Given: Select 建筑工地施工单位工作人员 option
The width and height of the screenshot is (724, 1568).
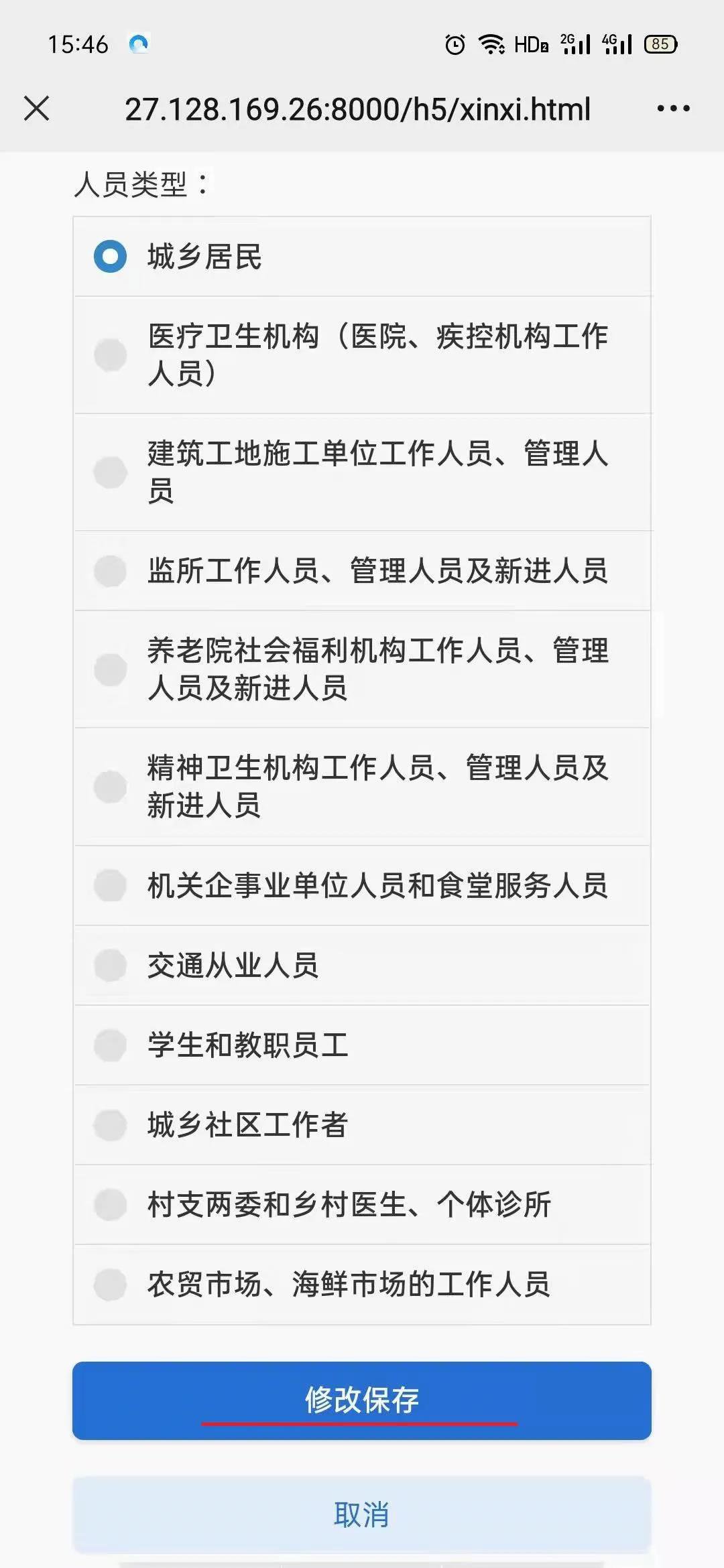Looking at the screenshot, I should [111, 472].
